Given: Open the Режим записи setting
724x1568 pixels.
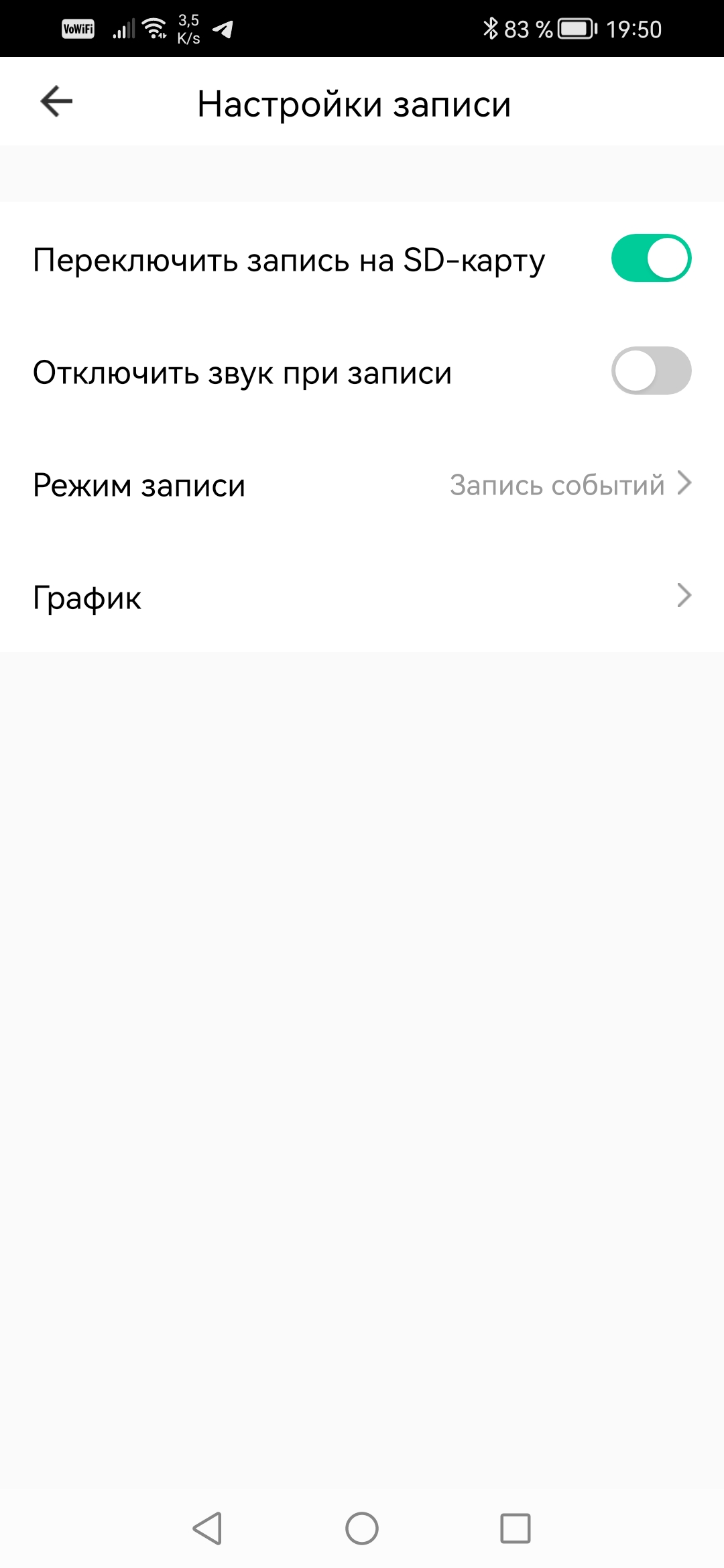Looking at the screenshot, I should click(x=362, y=484).
